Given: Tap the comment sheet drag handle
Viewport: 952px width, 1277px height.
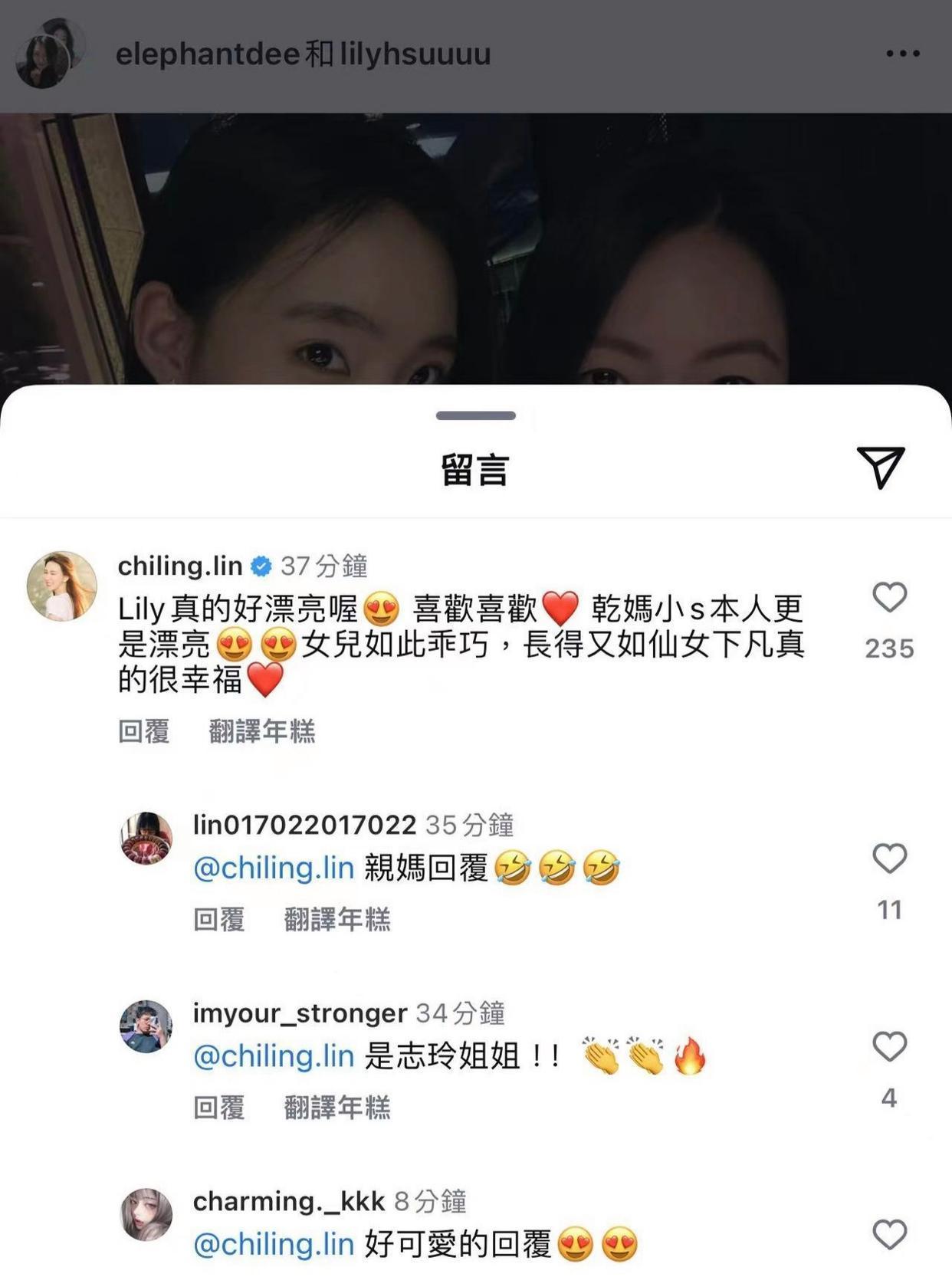Looking at the screenshot, I should coord(475,415).
